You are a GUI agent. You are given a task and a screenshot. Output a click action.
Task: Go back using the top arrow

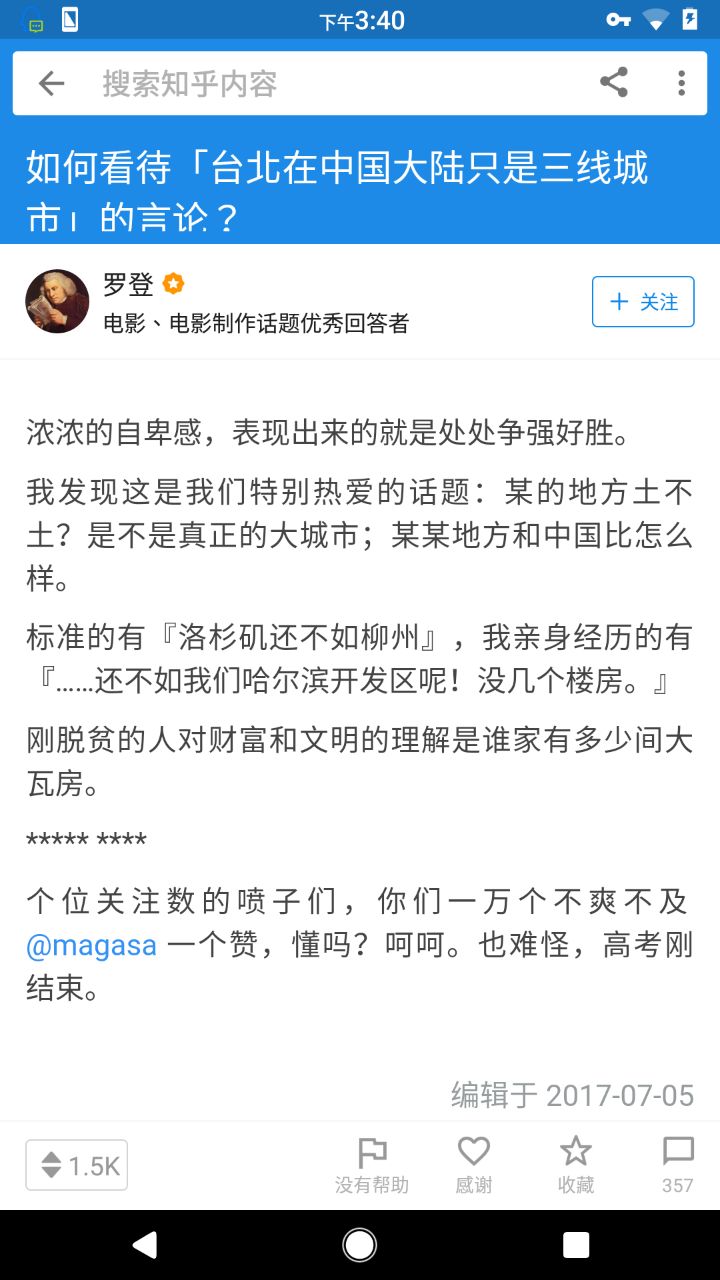pos(51,83)
